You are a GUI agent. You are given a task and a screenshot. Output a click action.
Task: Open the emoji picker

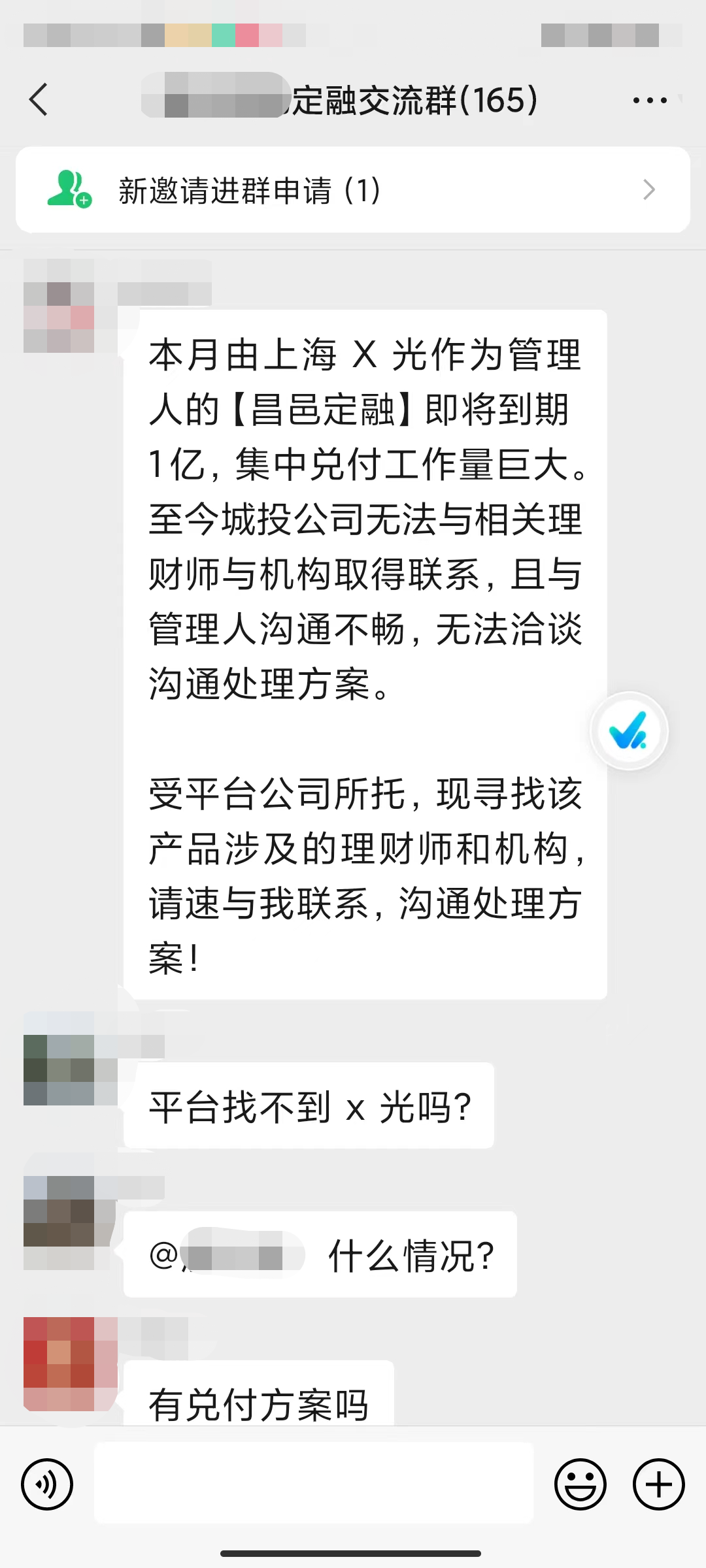pyautogui.click(x=580, y=1484)
